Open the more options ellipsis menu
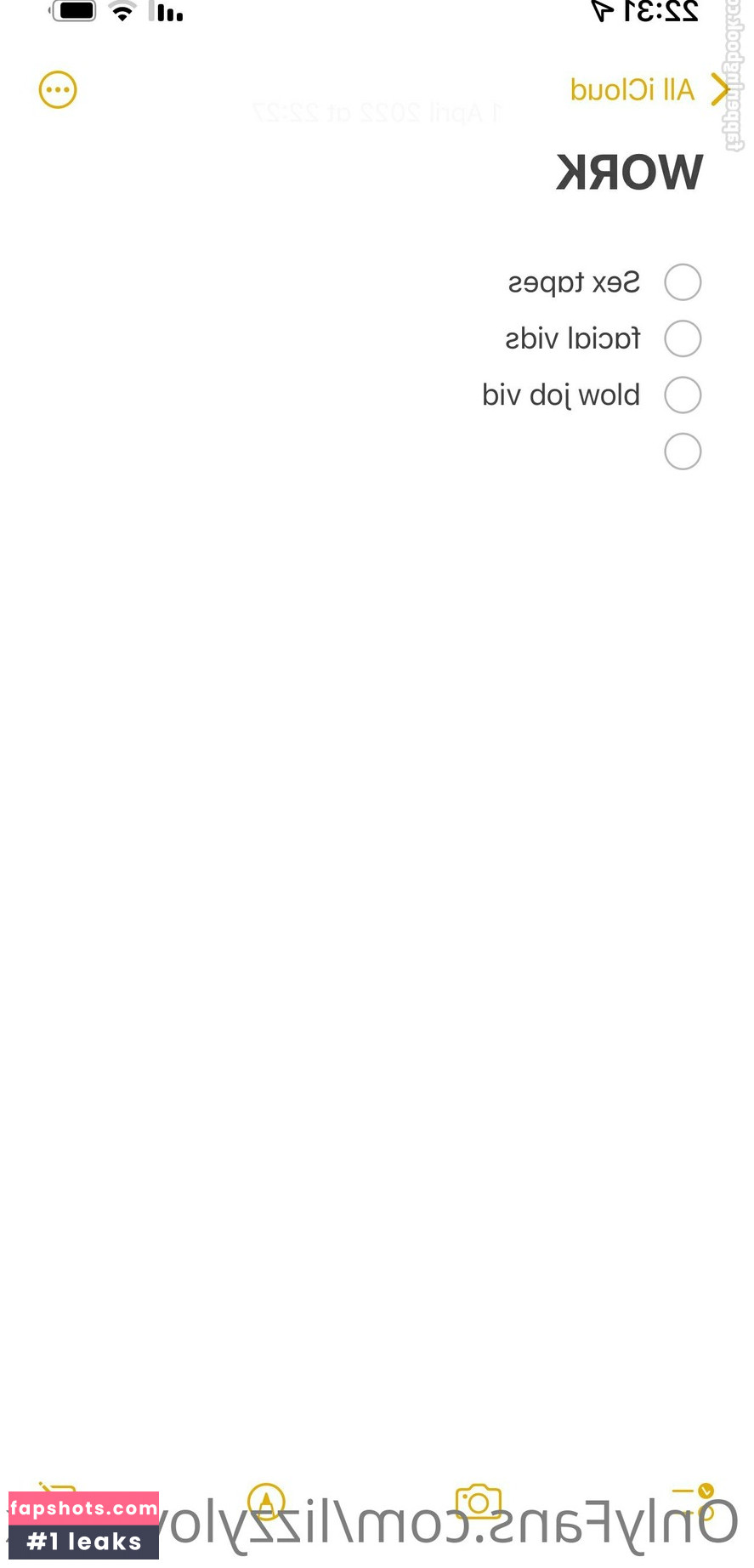This screenshot has height=1568, width=754. pyautogui.click(x=58, y=89)
